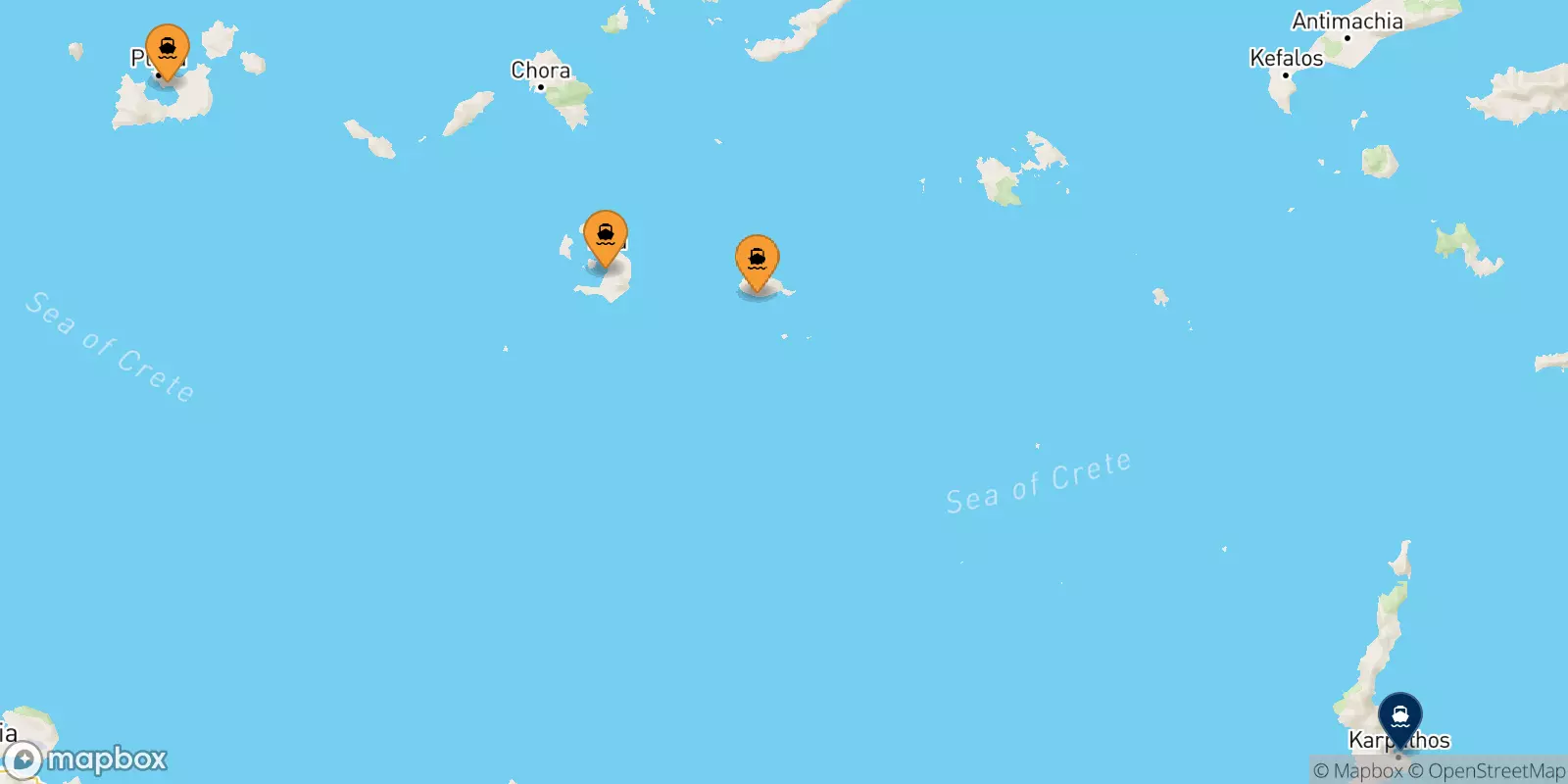The width and height of the screenshot is (1568, 784).
Task: Select the orange ferry pin on the crescent-shaped island
Action: [x=606, y=235]
